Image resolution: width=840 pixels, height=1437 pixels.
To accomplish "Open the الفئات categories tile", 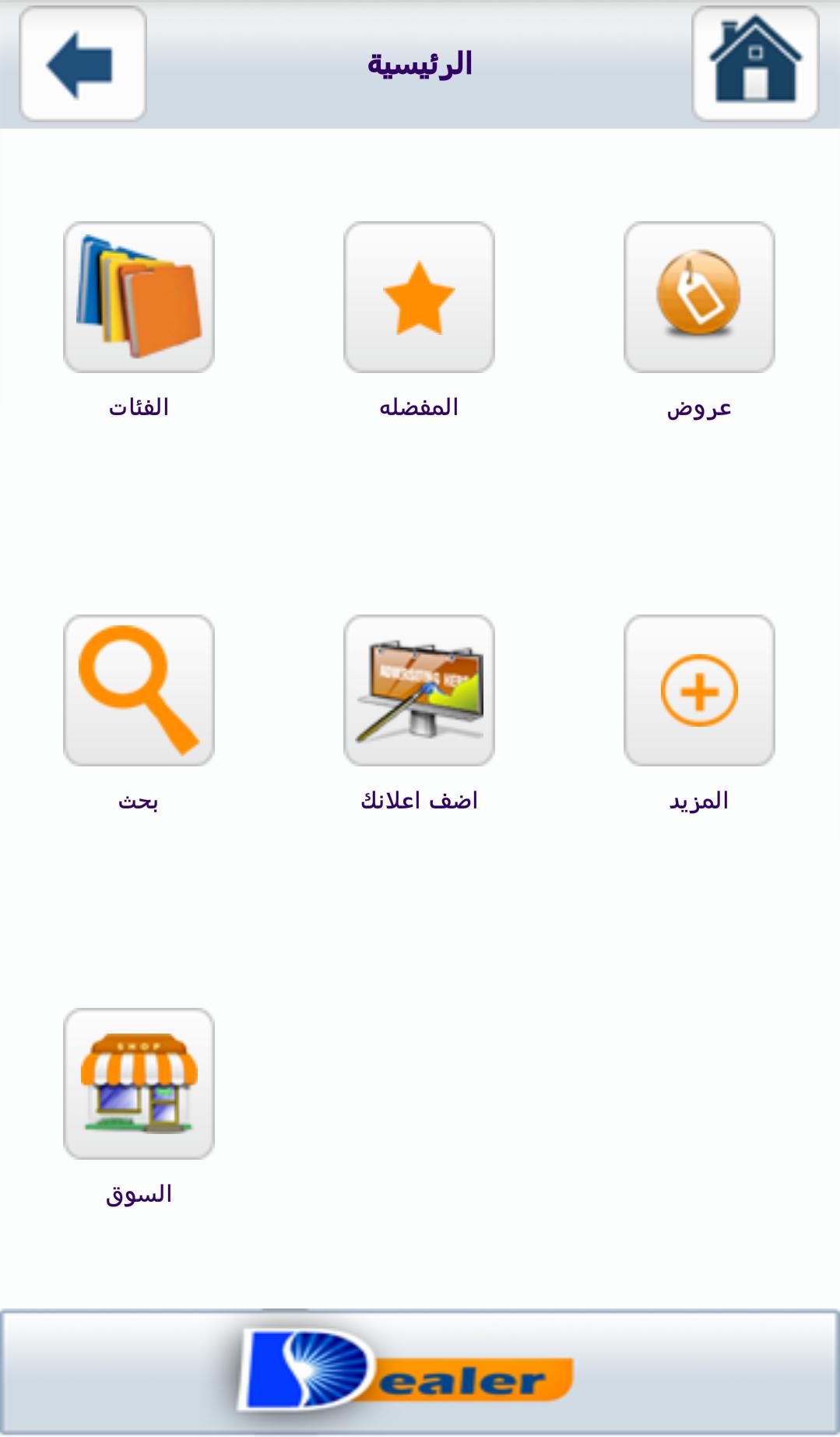I will click(x=139, y=298).
